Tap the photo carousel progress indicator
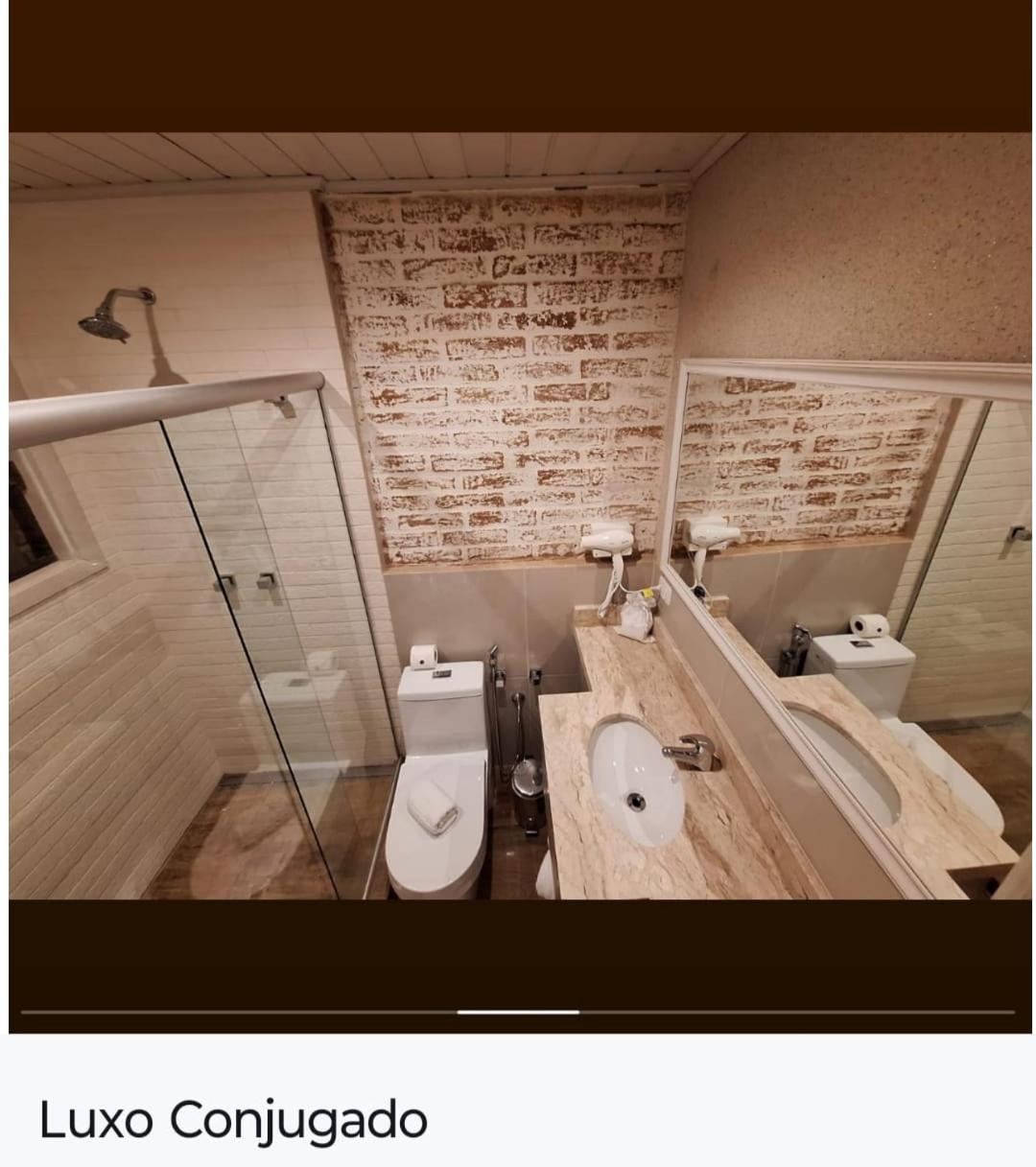This screenshot has height=1167, width=1036. [518, 1012]
